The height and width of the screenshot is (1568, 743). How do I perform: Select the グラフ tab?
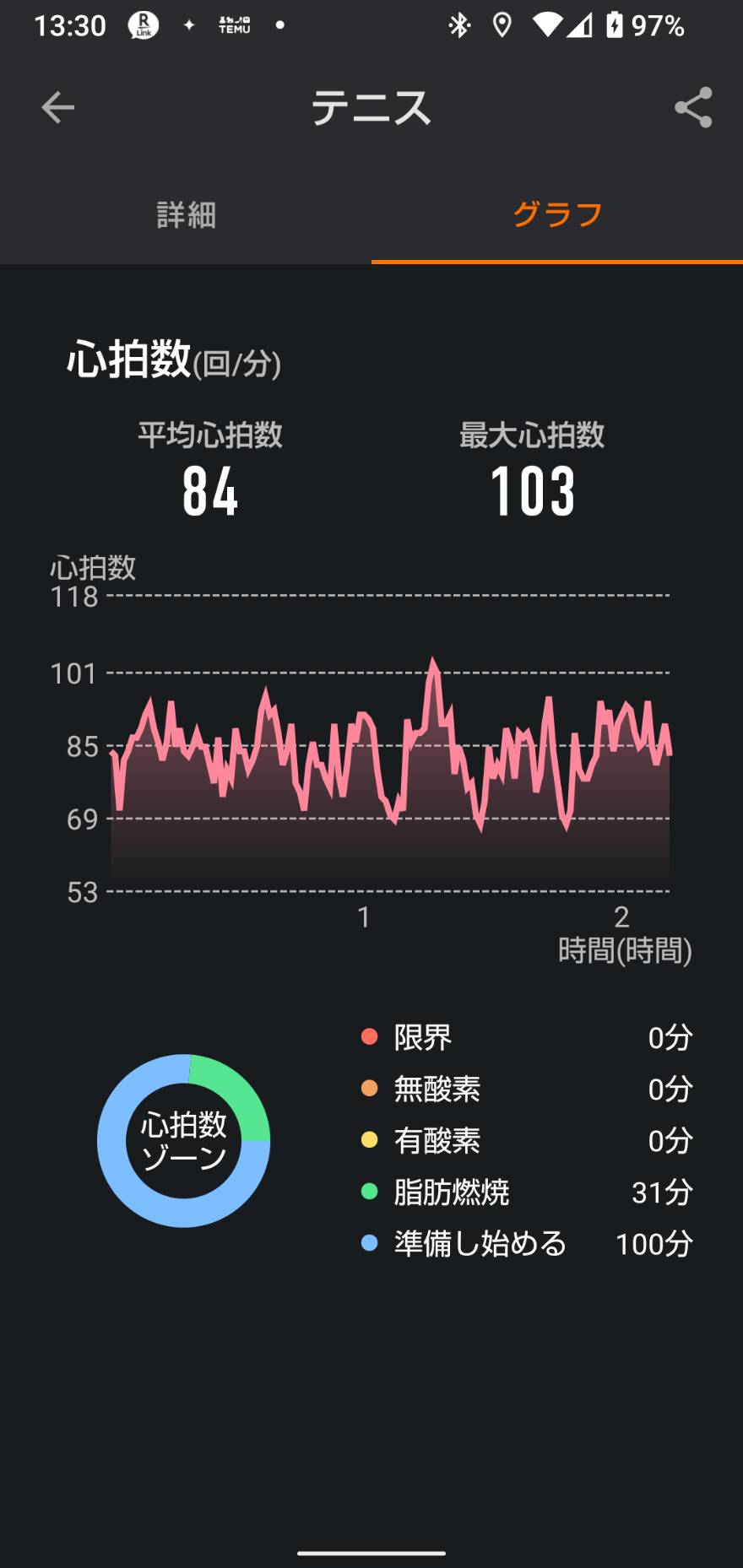point(557,214)
